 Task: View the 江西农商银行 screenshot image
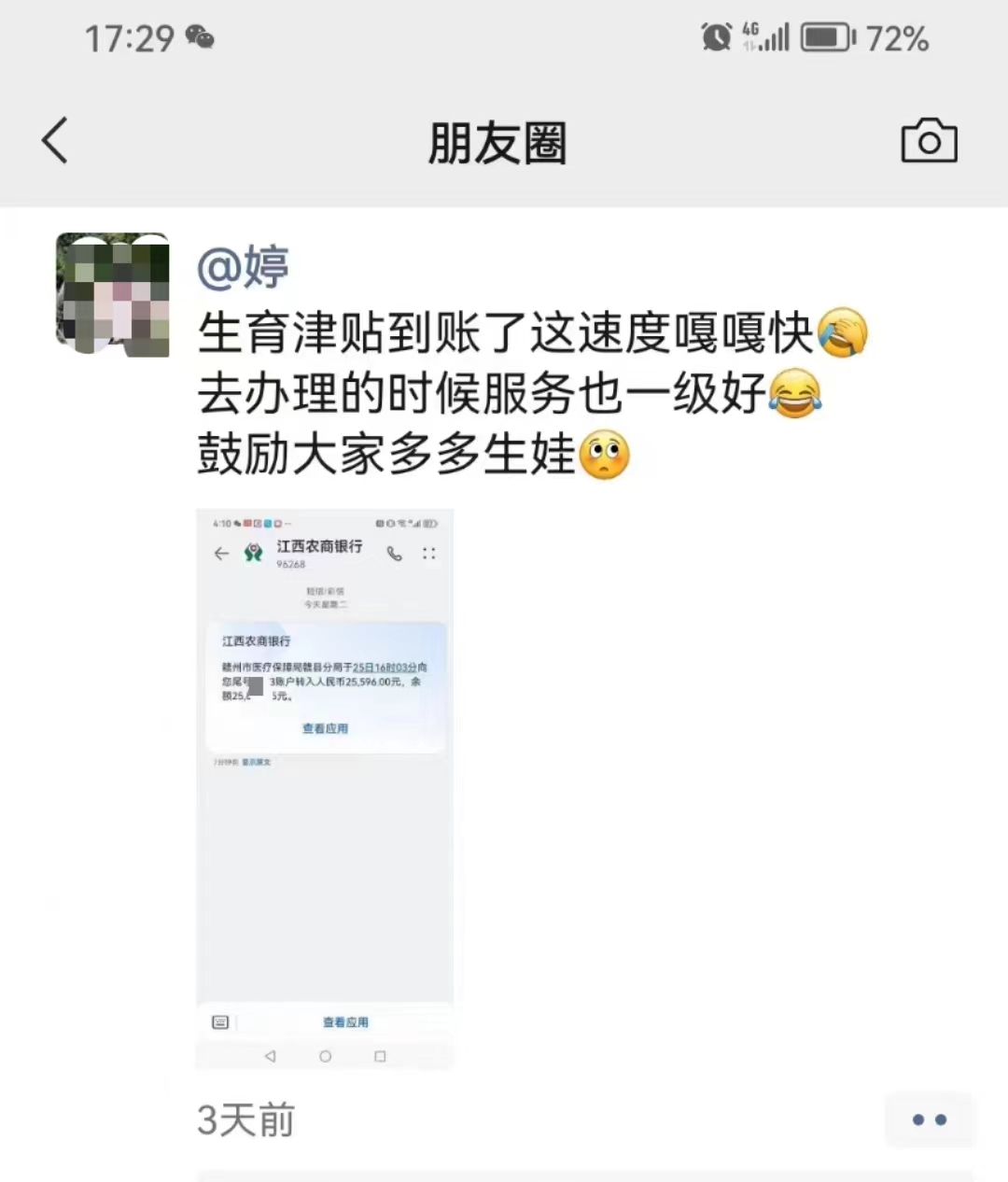(324, 789)
